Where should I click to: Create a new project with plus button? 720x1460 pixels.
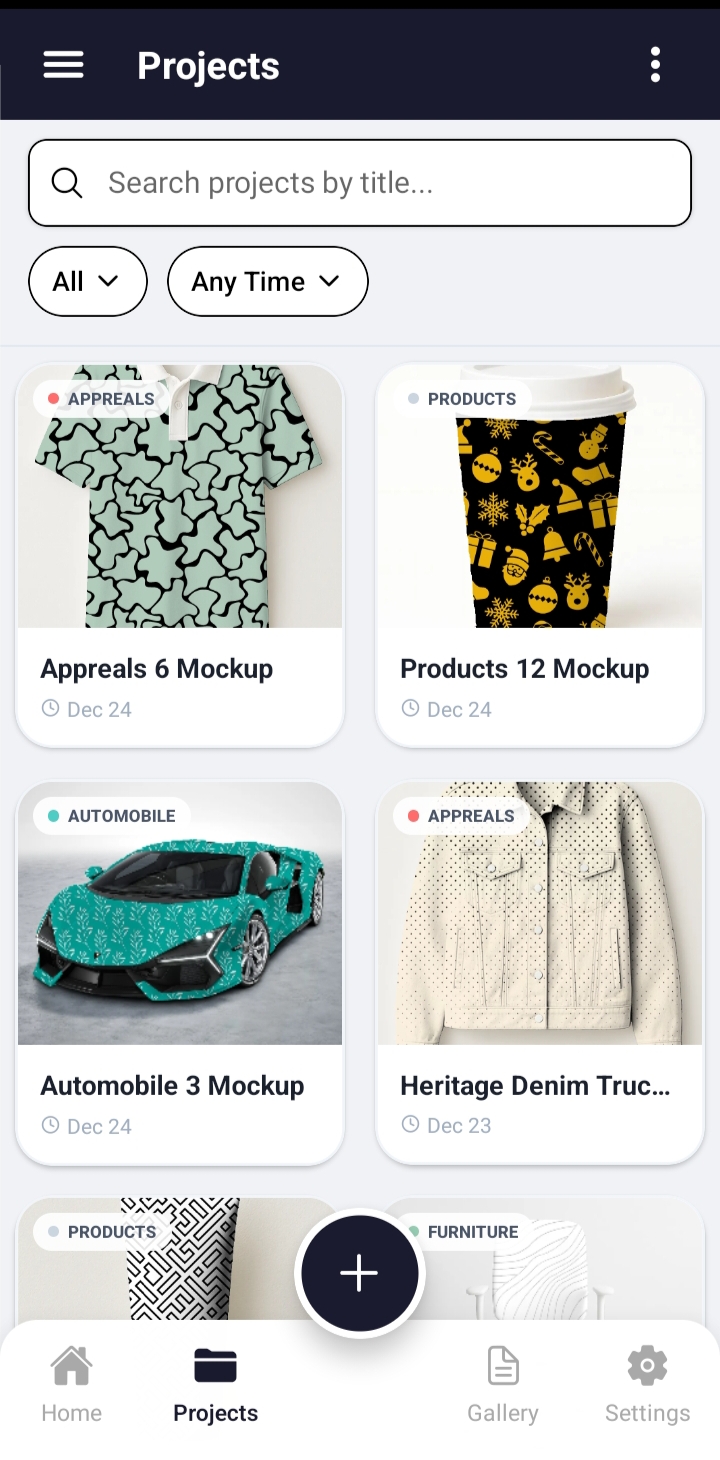359,1273
